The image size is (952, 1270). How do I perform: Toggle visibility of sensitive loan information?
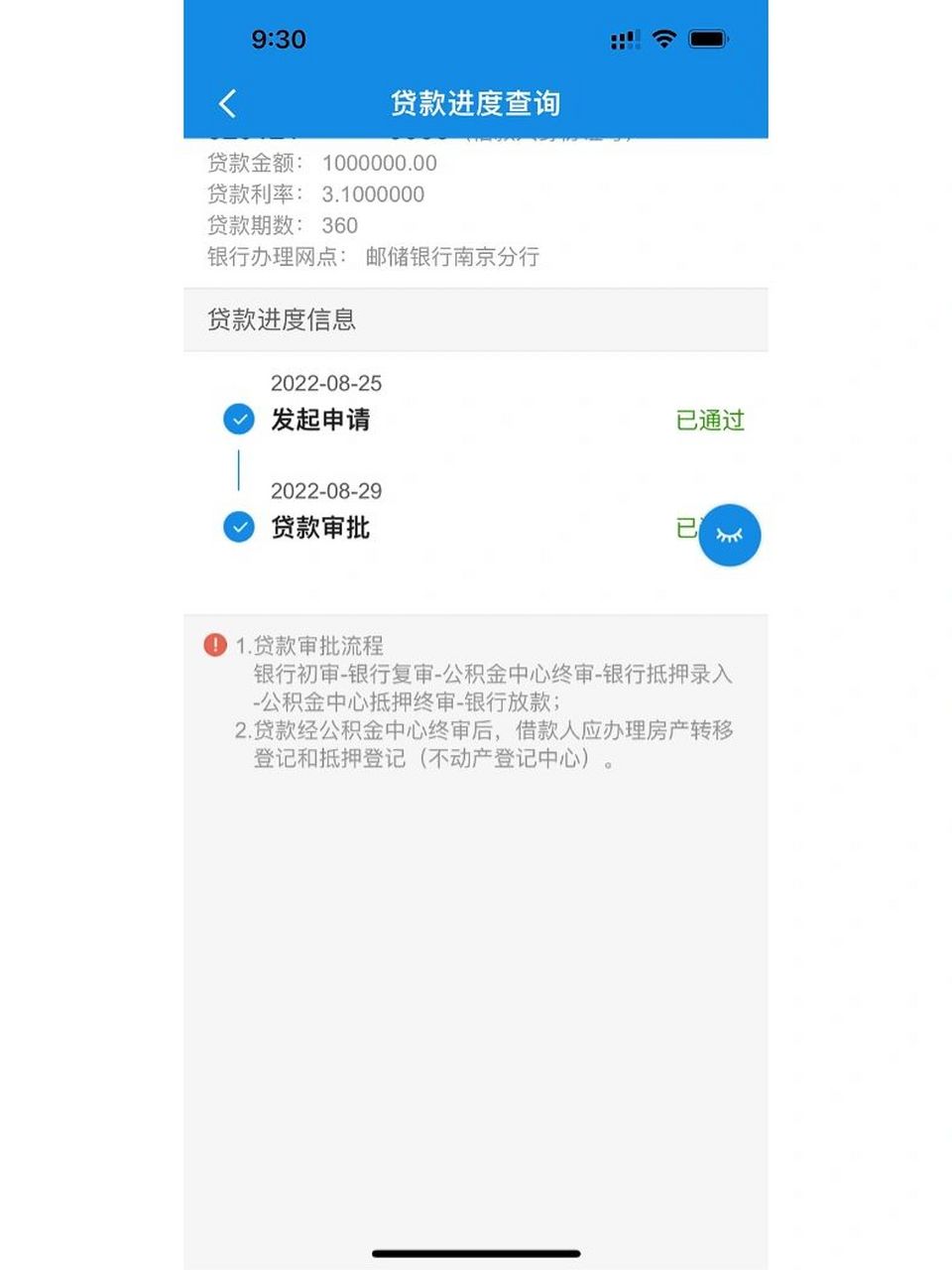pyautogui.click(x=729, y=535)
